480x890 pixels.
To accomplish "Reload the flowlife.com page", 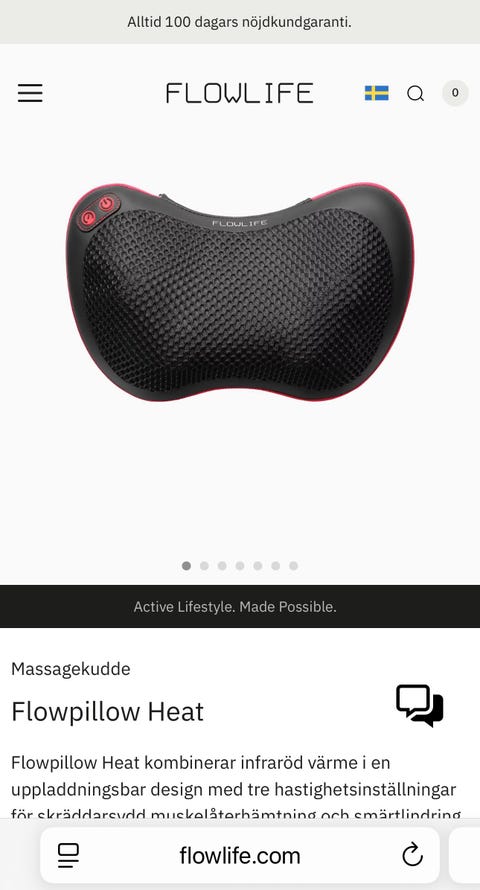I will point(412,855).
